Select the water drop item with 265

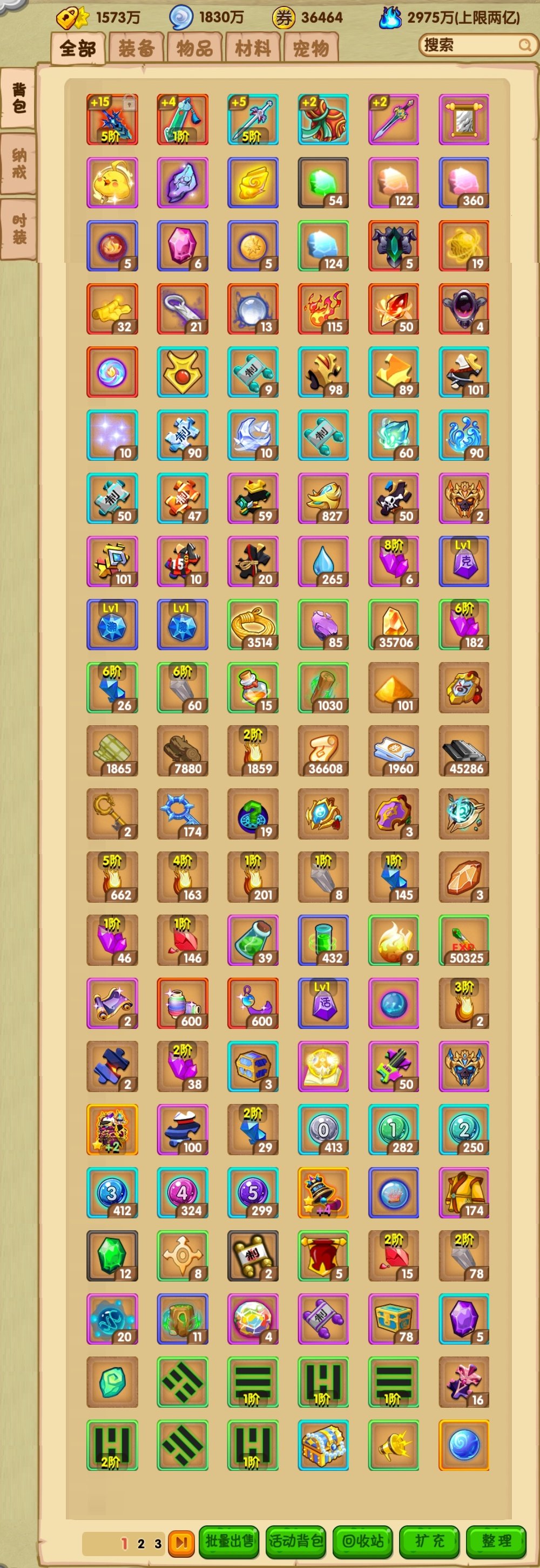pyautogui.click(x=323, y=561)
